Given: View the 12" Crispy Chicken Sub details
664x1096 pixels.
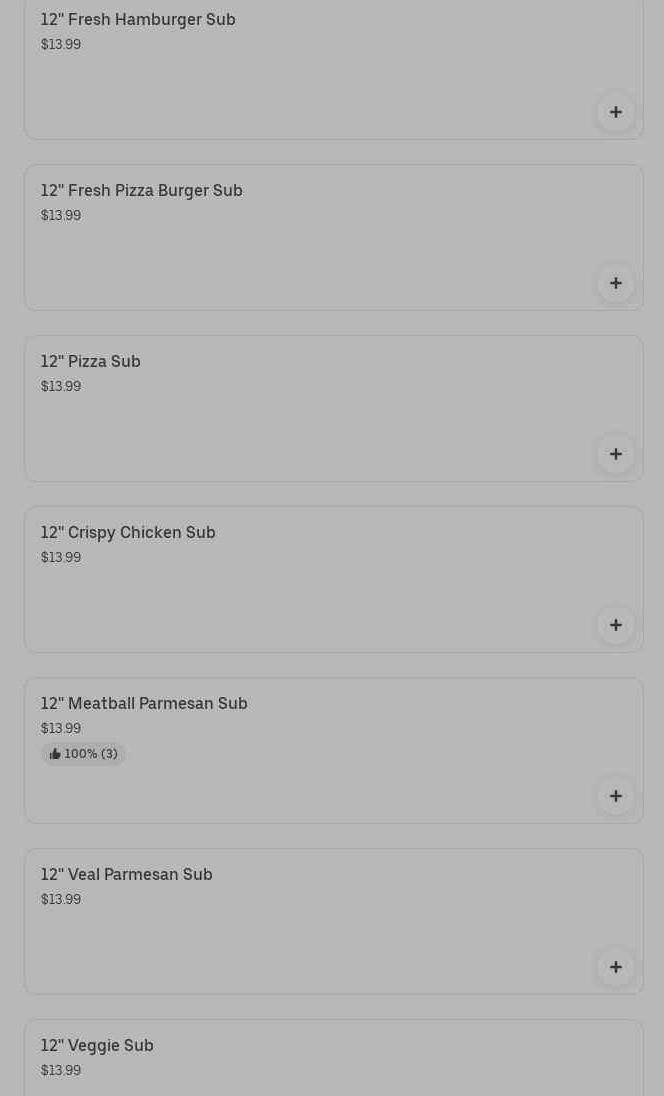Looking at the screenshot, I should click(x=333, y=579).
